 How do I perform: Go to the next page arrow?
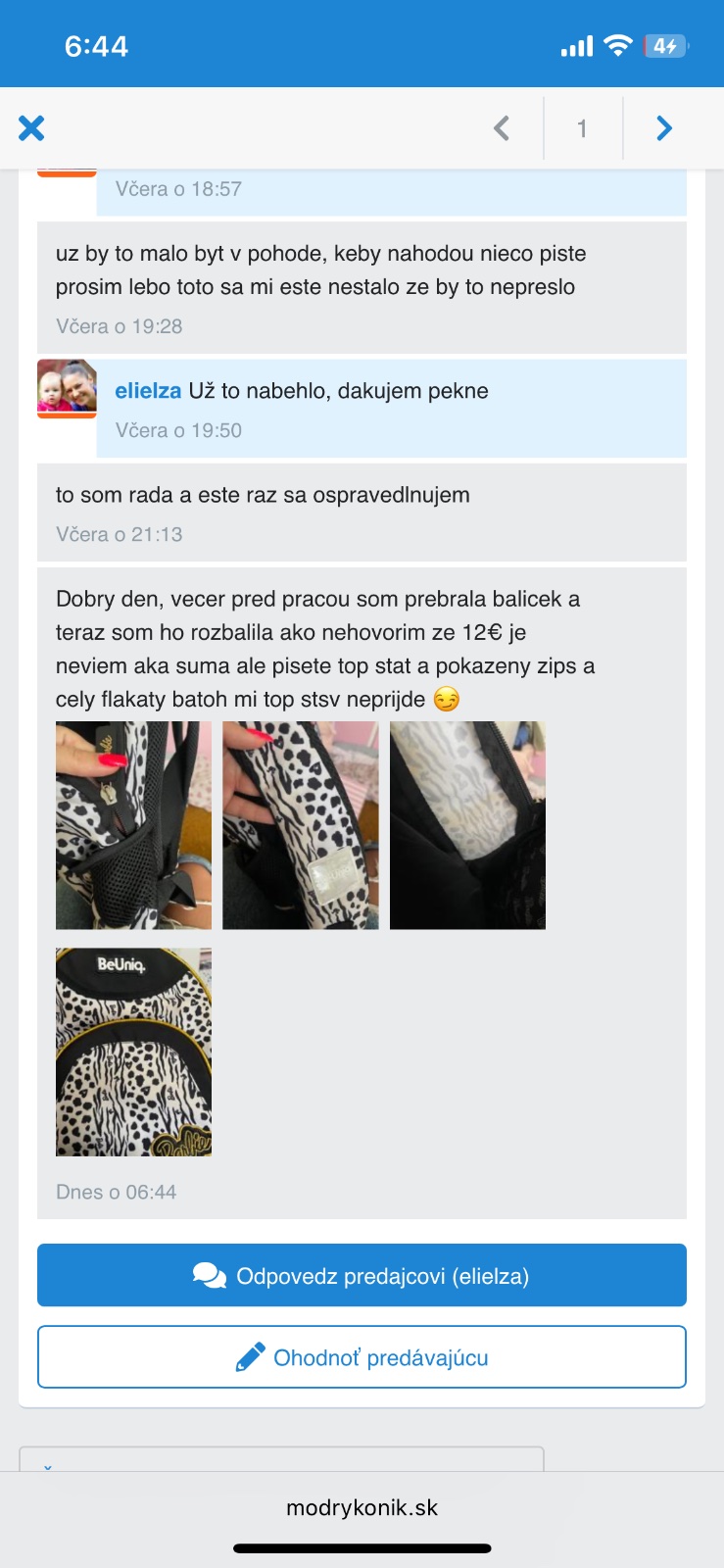click(x=664, y=128)
